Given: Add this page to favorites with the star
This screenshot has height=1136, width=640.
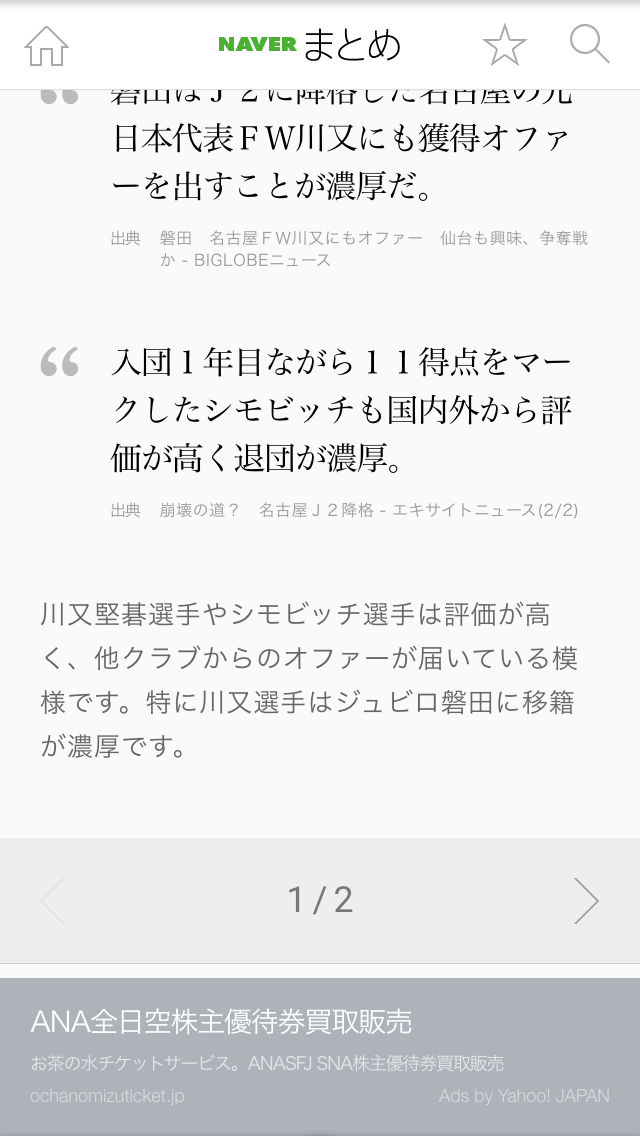Looking at the screenshot, I should tap(504, 45).
